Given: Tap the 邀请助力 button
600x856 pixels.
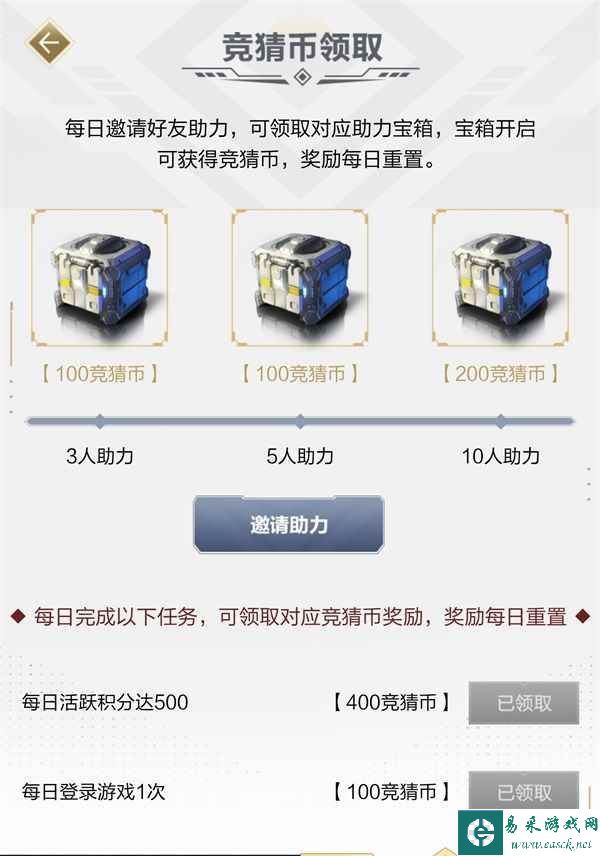Looking at the screenshot, I should [288, 525].
